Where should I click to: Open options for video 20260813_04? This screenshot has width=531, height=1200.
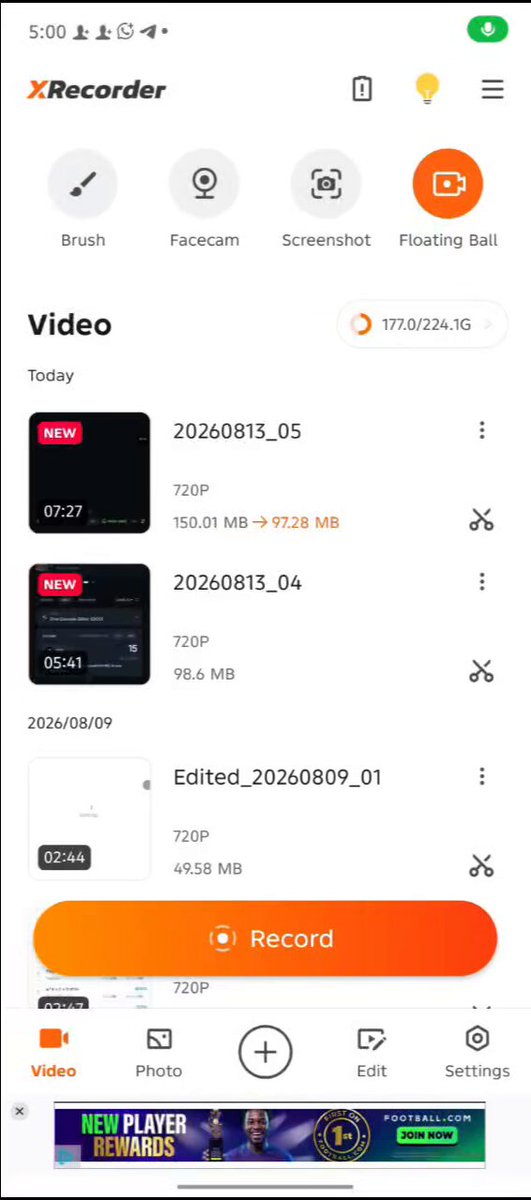point(482,581)
